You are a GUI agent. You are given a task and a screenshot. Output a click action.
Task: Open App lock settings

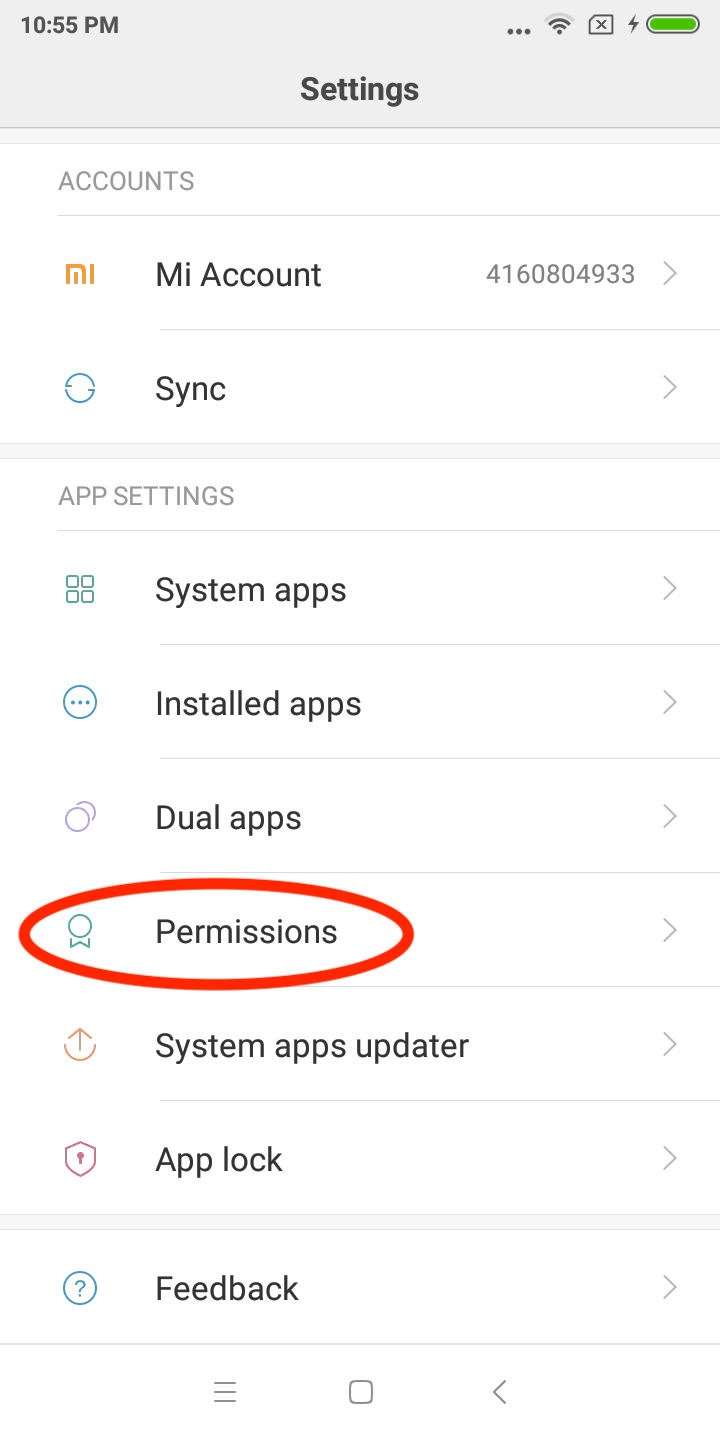click(360, 1159)
